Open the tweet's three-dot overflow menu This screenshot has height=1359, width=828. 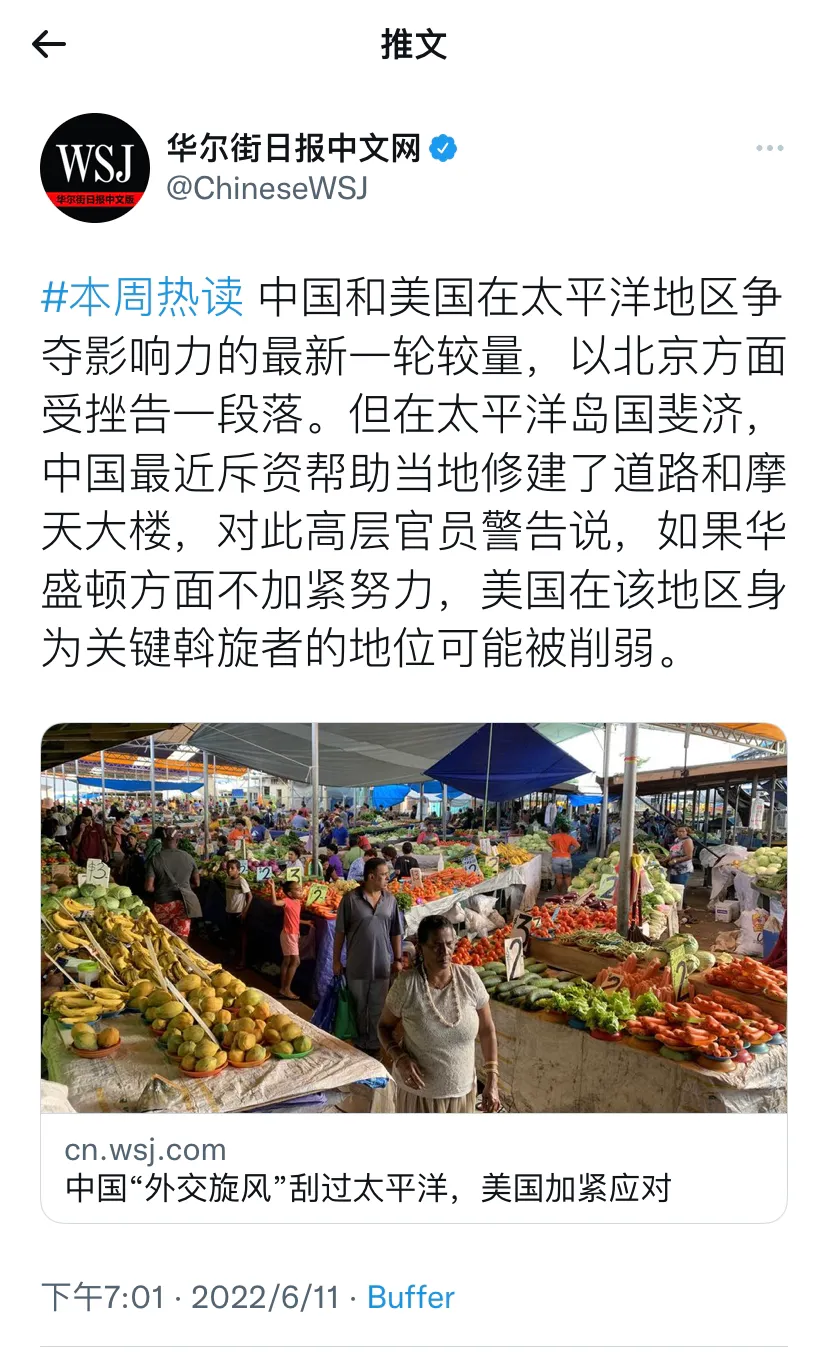[x=769, y=149]
